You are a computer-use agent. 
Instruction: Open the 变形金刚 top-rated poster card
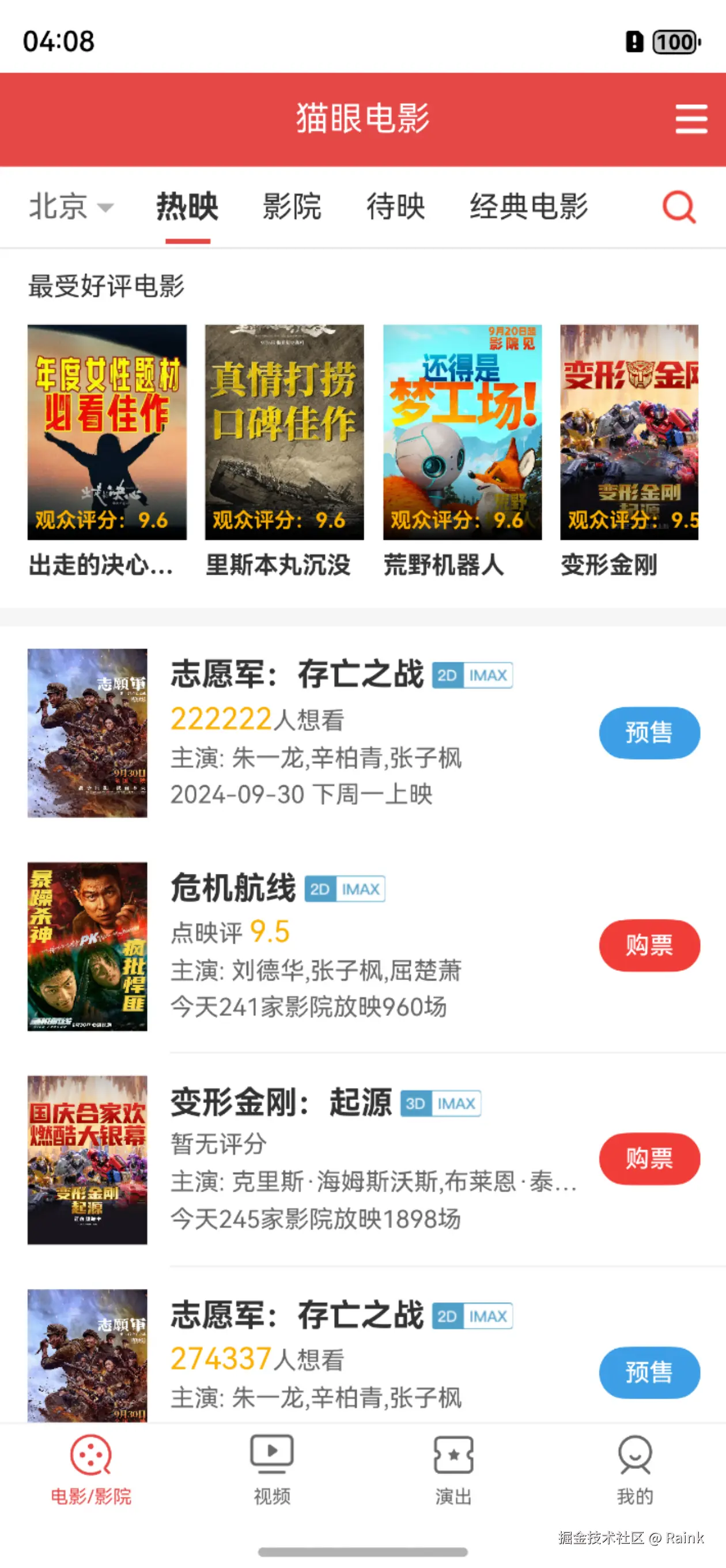point(629,432)
